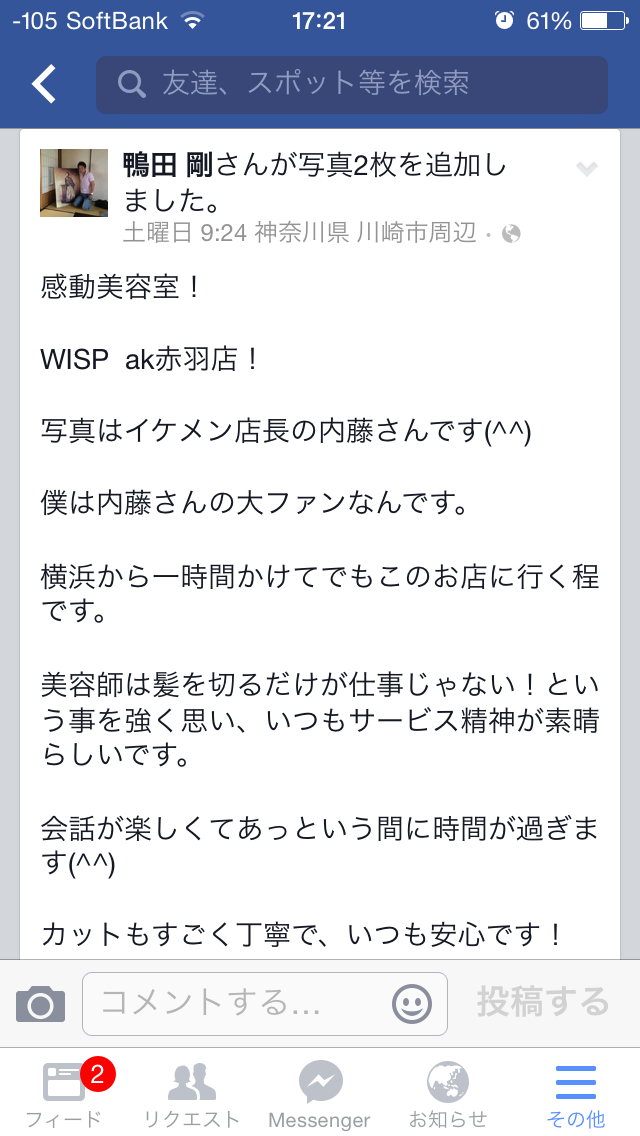Tap the 投稿する post button

click(543, 1002)
